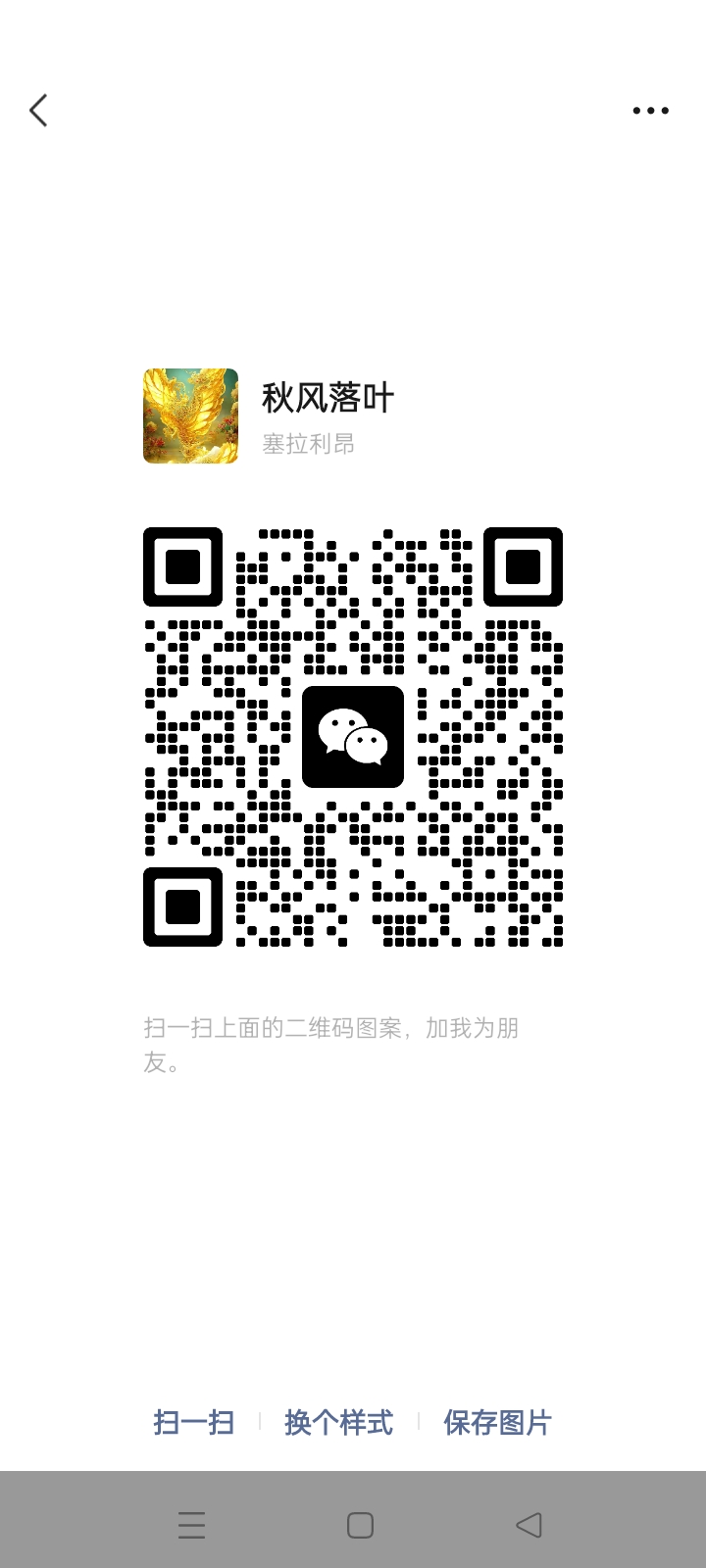The height and width of the screenshot is (1568, 706).
Task: Tap 扫一扫 to scan a code
Action: [x=194, y=1422]
